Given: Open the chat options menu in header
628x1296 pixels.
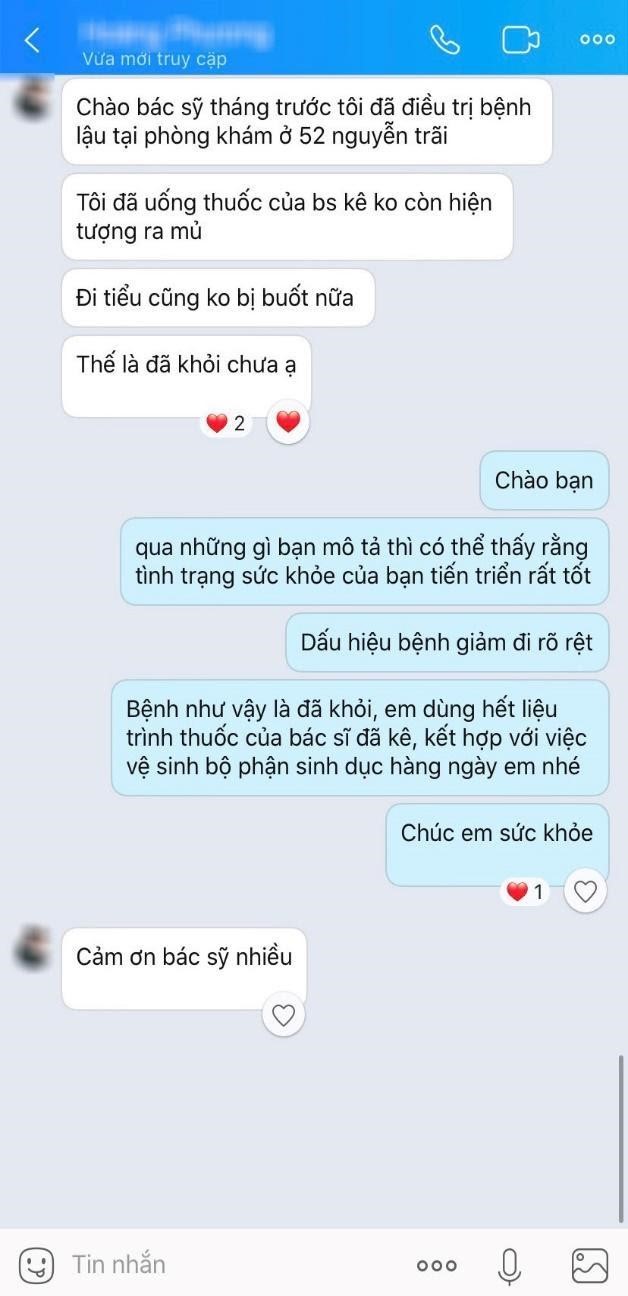Looking at the screenshot, I should pos(597,40).
